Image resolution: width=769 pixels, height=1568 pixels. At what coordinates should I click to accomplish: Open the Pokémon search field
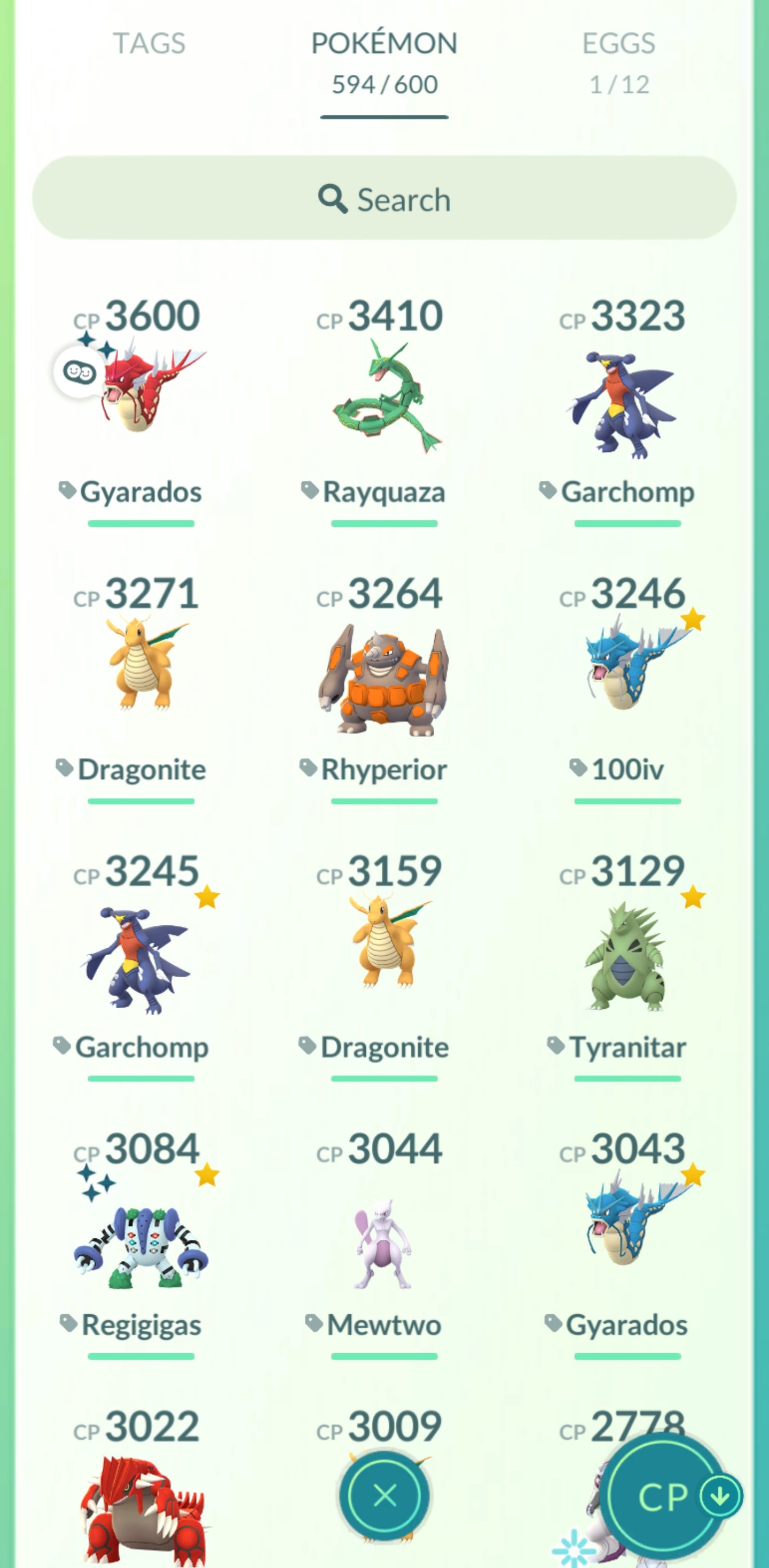tap(384, 198)
